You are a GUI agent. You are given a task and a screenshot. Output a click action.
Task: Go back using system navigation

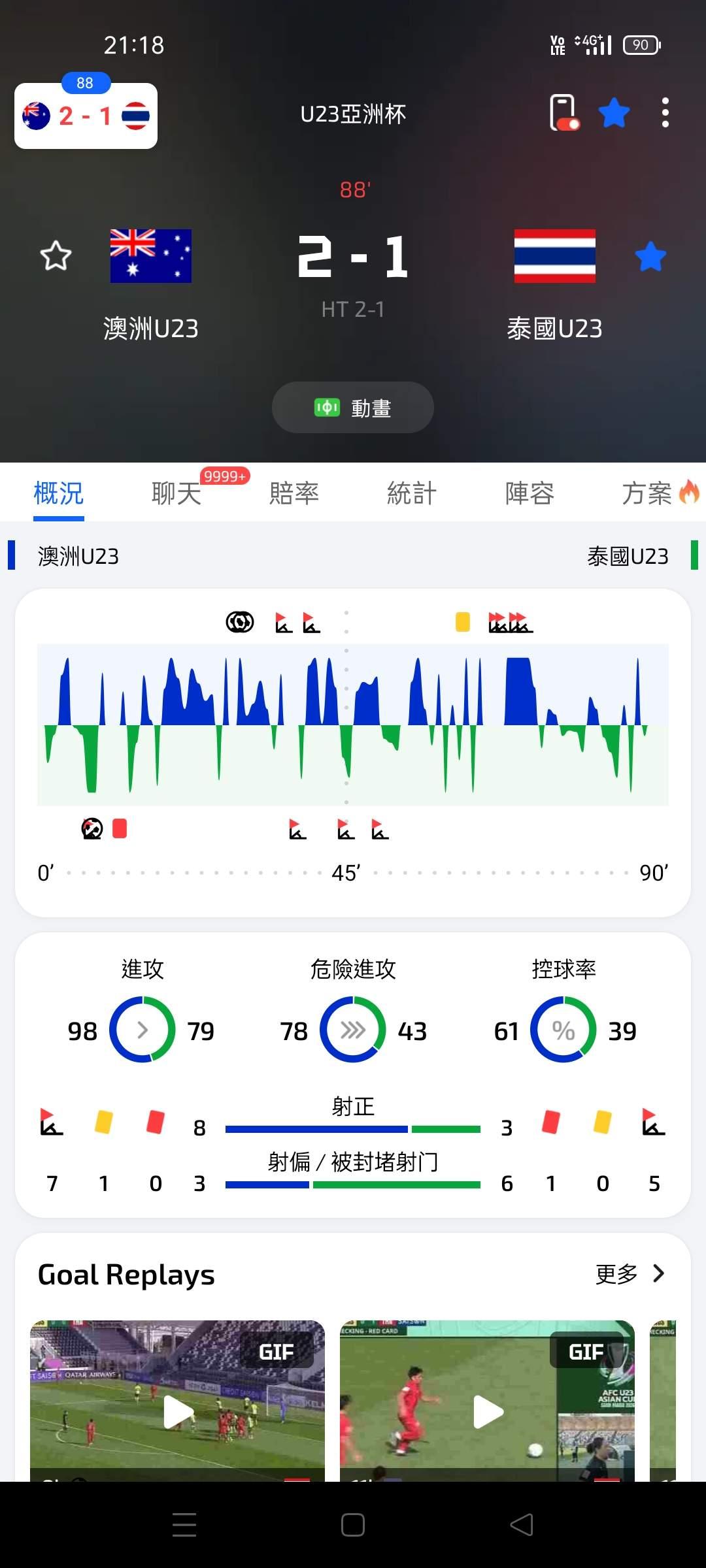click(x=522, y=1525)
